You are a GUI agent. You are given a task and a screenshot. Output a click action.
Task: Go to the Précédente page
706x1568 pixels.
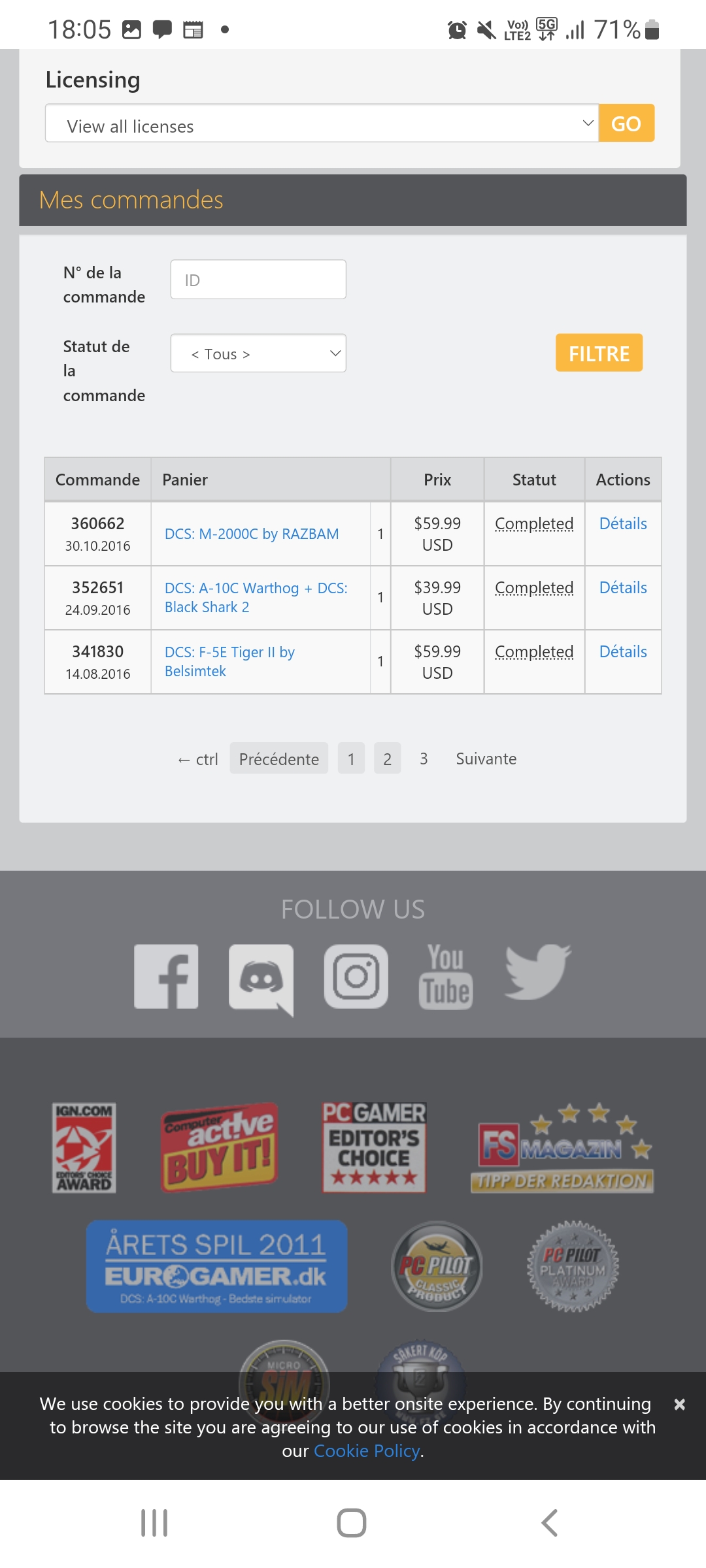(x=278, y=759)
